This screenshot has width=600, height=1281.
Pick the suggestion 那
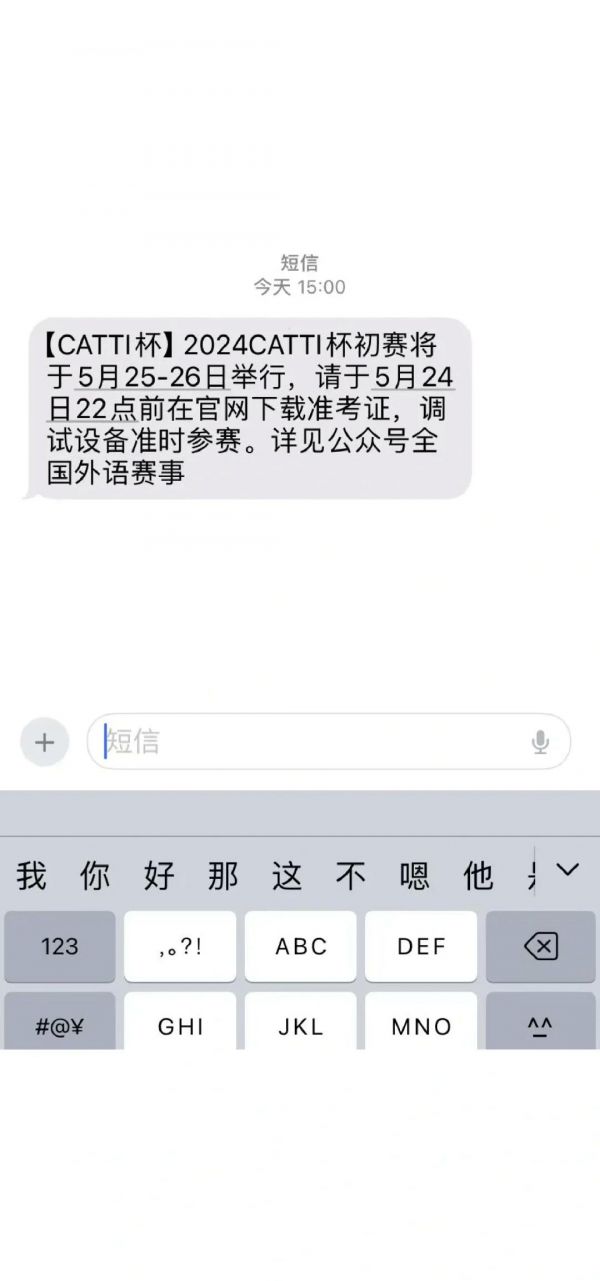(223, 877)
